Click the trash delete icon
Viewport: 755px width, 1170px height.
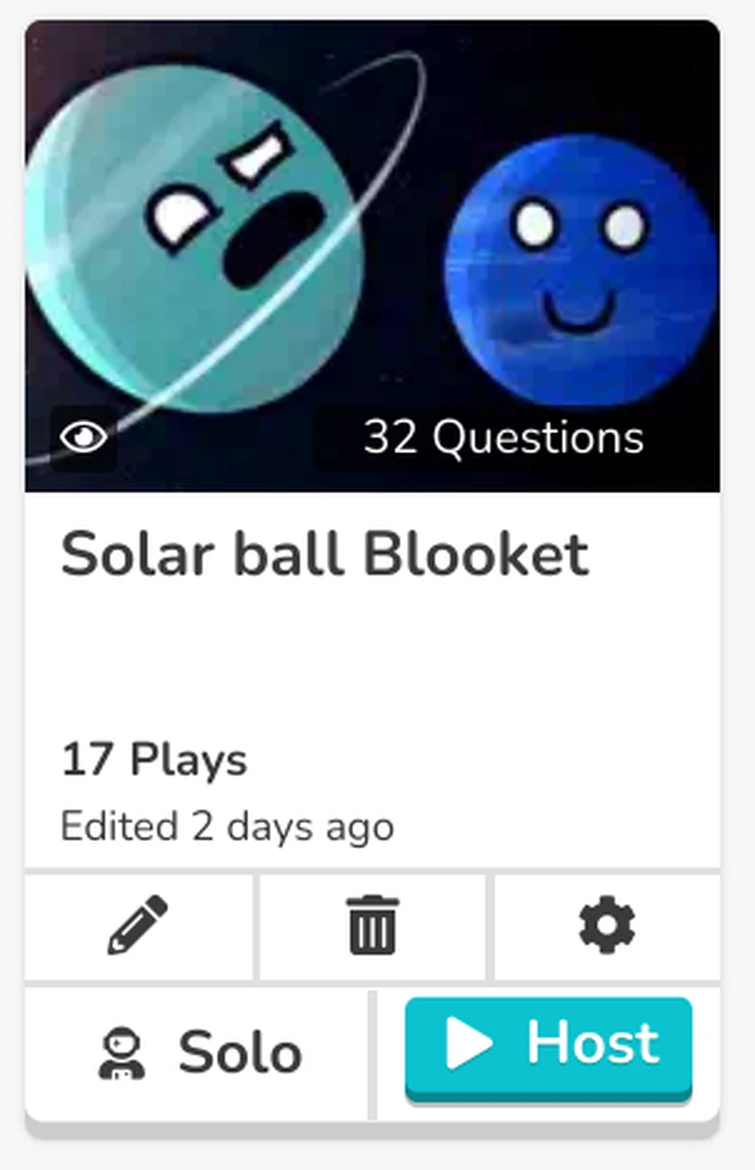coord(373,925)
